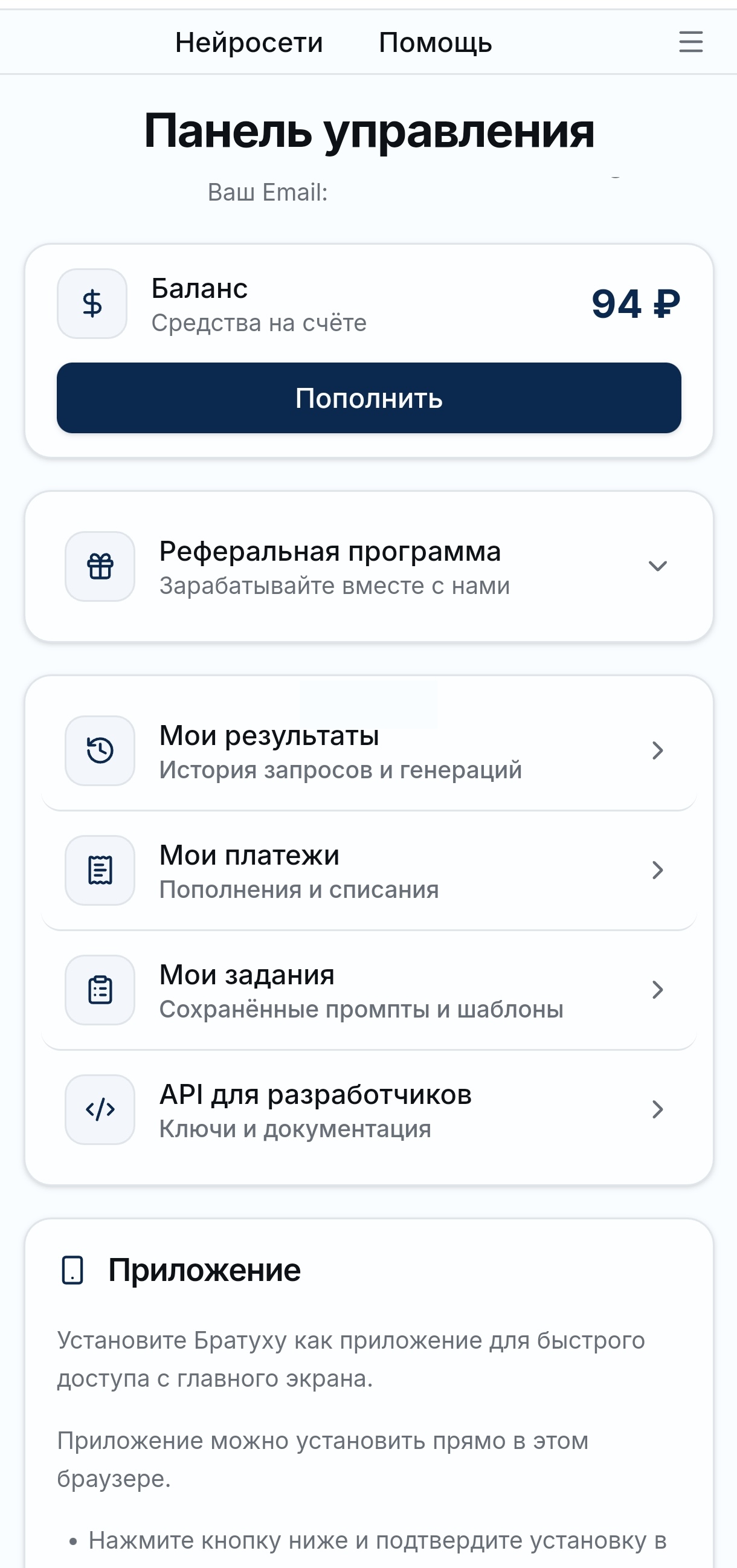This screenshot has width=737, height=1568.
Task: Go to the Нейросети section
Action: click(249, 43)
